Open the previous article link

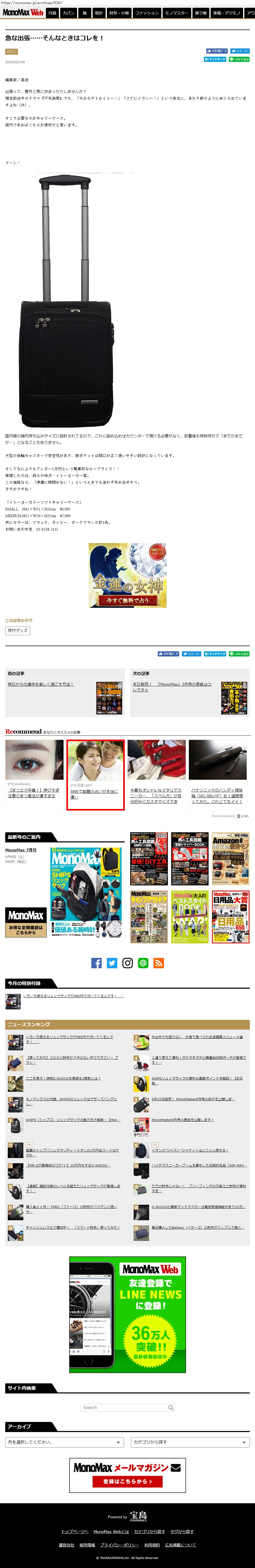(x=41, y=684)
